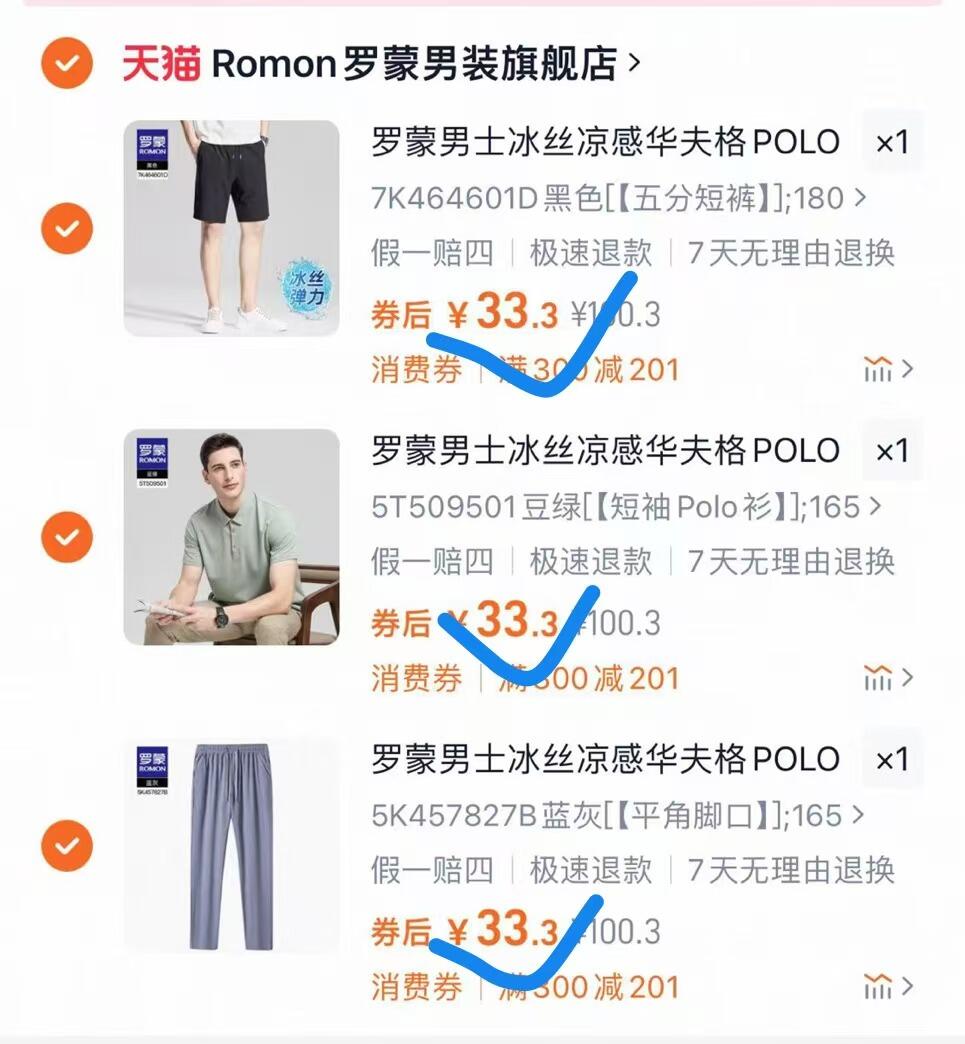Adjust the quantity ×1 for black shorts
The image size is (965, 1044).
(892, 143)
